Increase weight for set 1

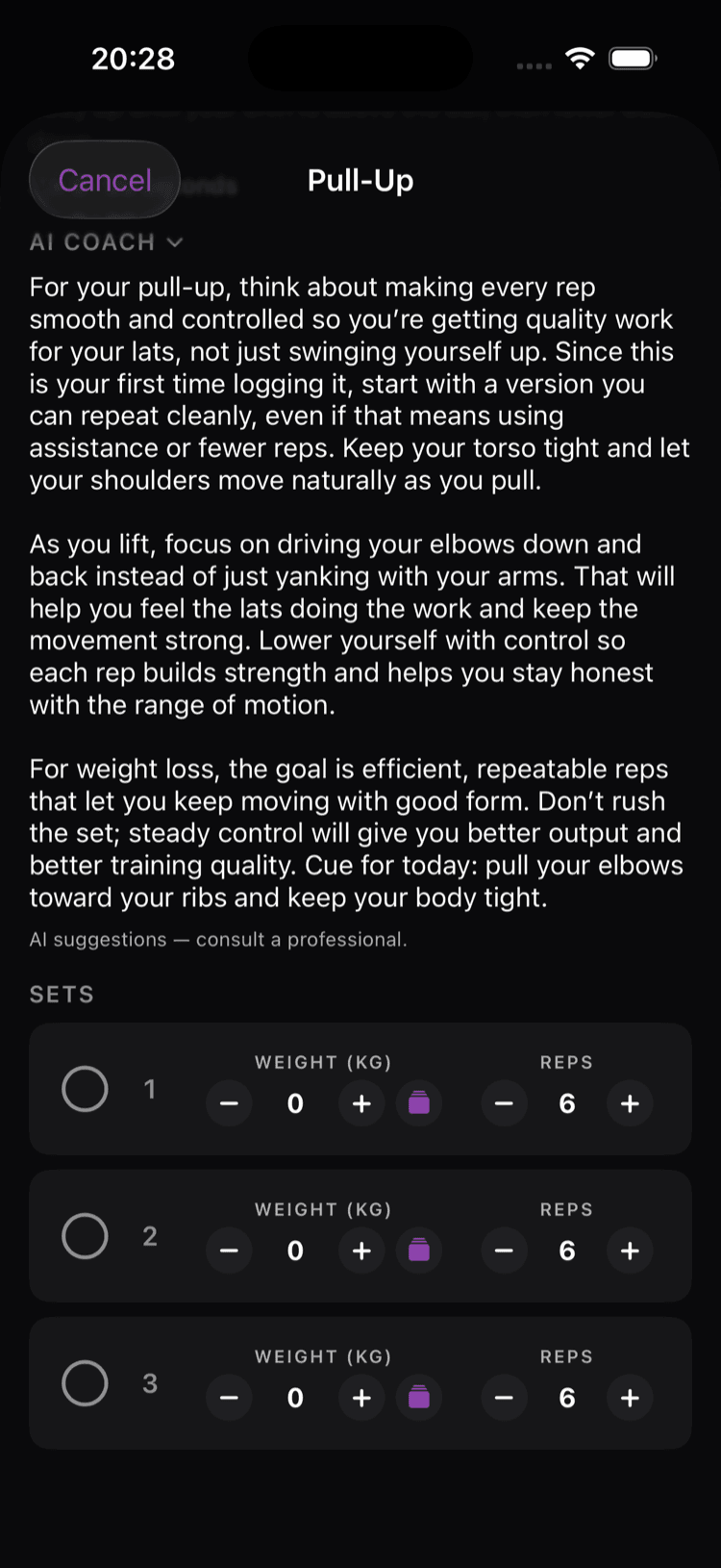(x=361, y=1103)
